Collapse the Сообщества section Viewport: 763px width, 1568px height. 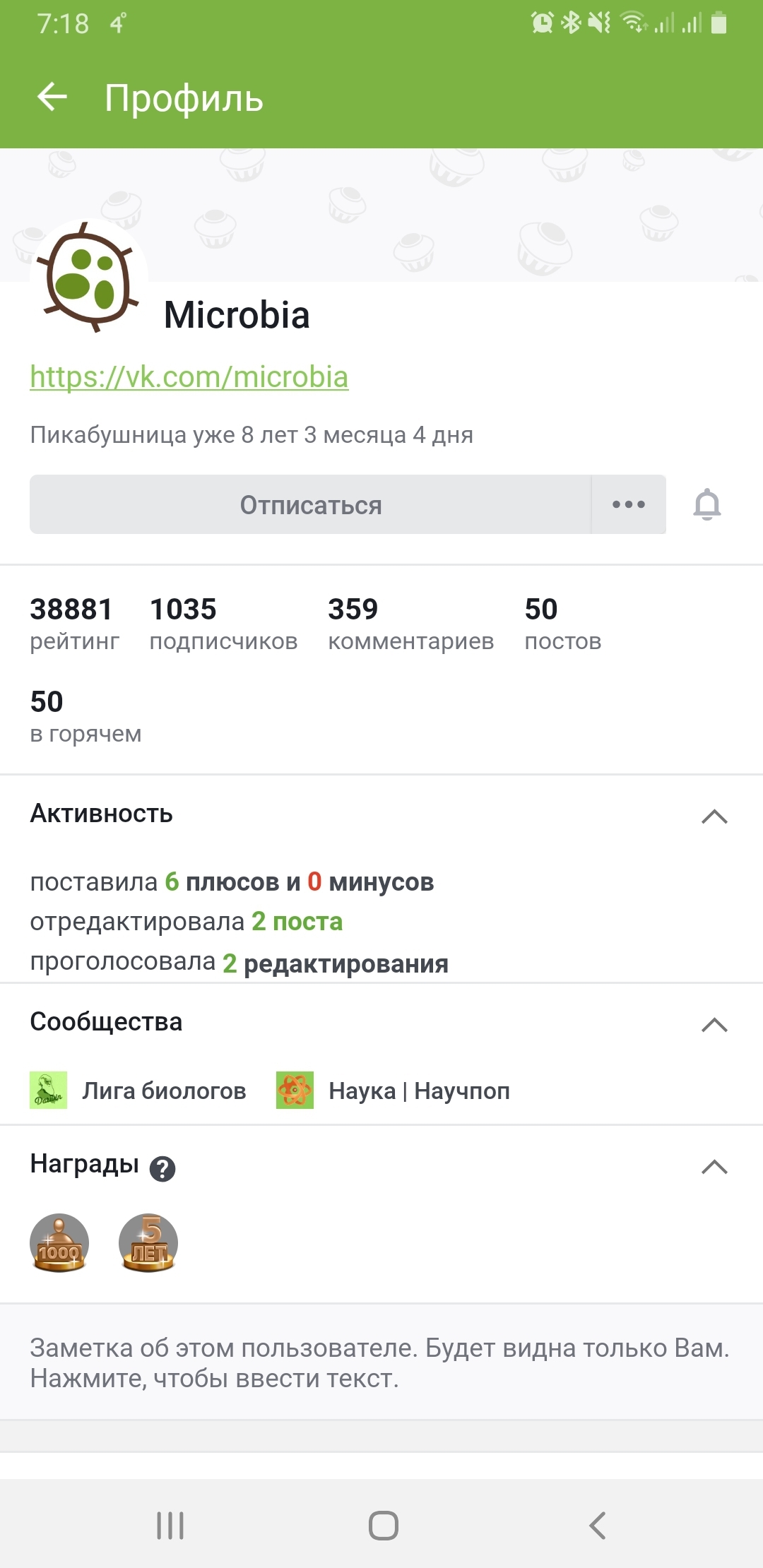point(714,1024)
